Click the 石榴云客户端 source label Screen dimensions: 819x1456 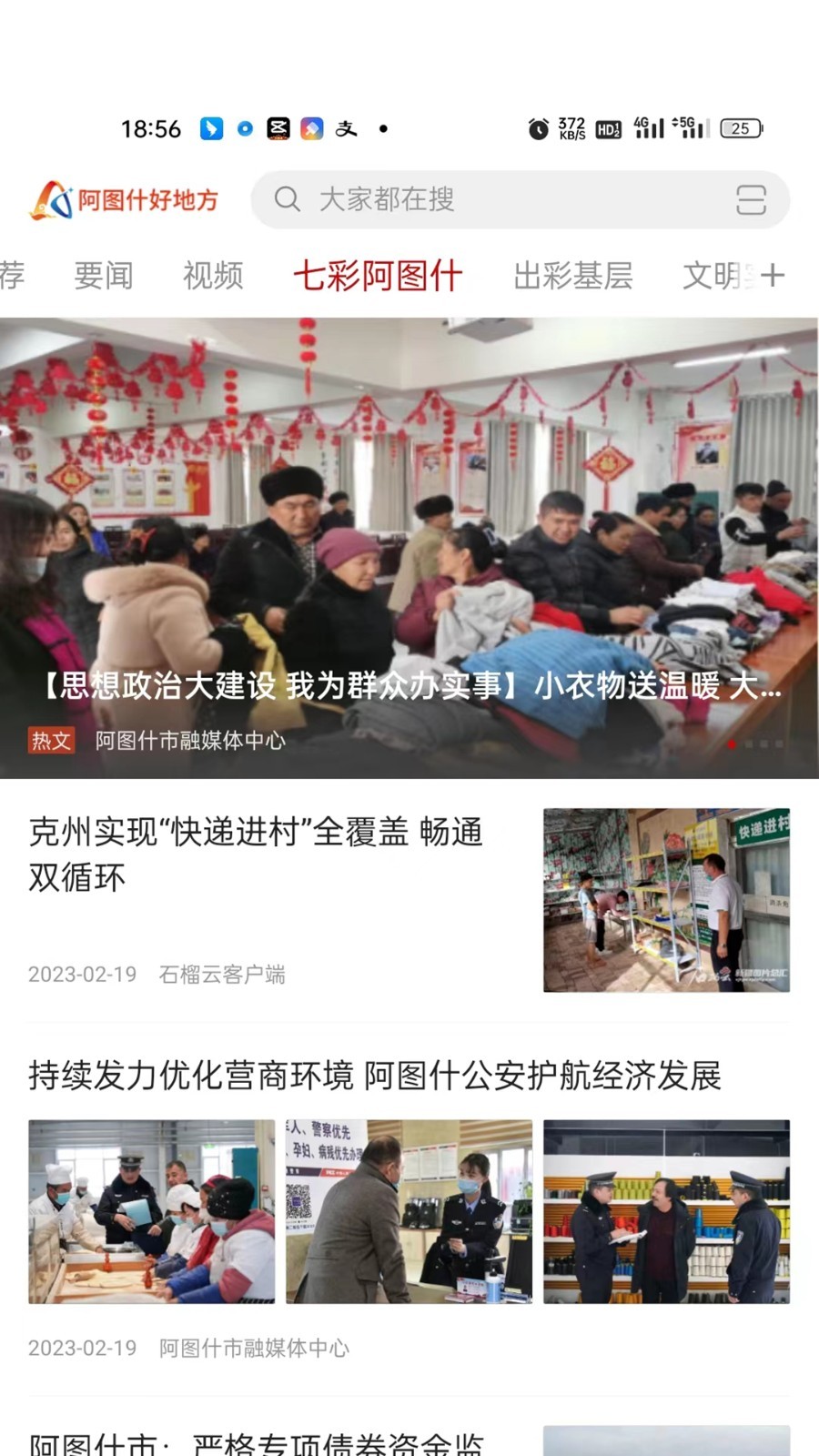point(223,975)
